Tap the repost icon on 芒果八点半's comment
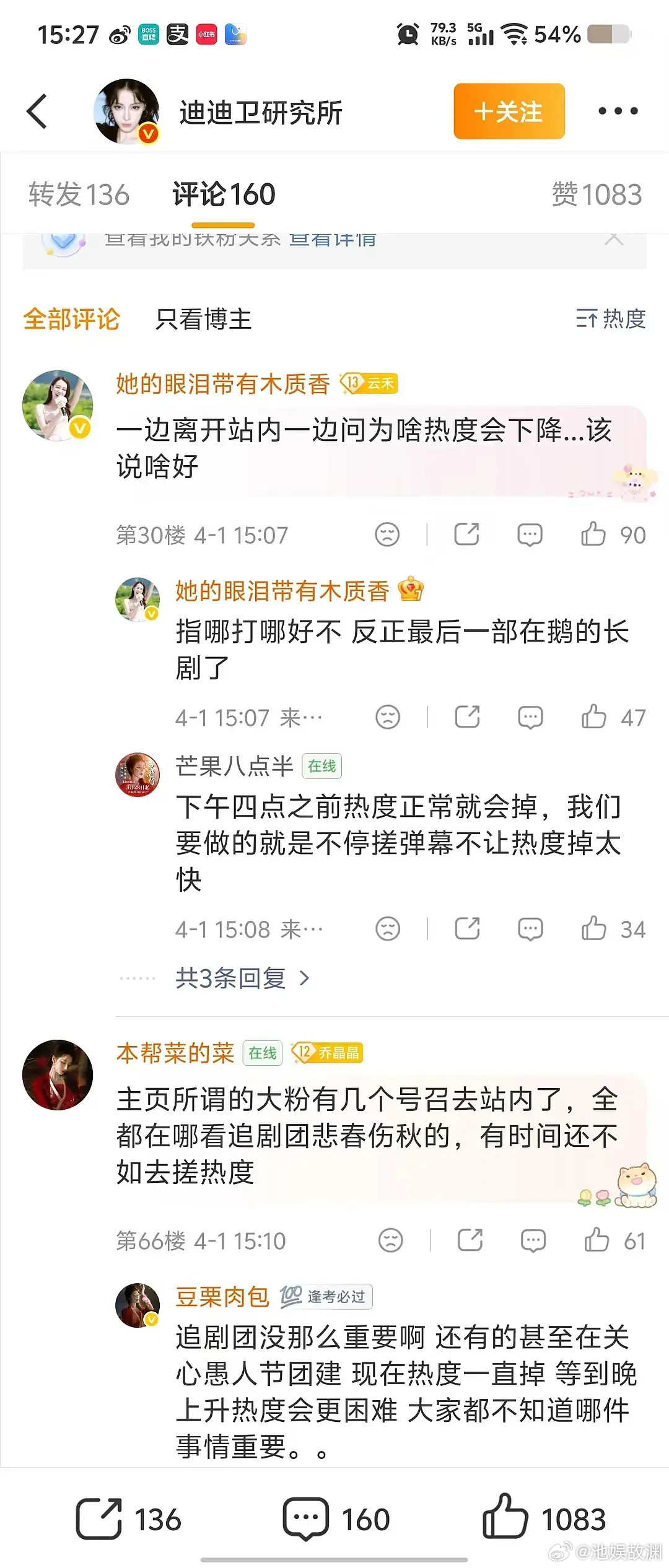The height and width of the screenshot is (1568, 669). click(467, 929)
